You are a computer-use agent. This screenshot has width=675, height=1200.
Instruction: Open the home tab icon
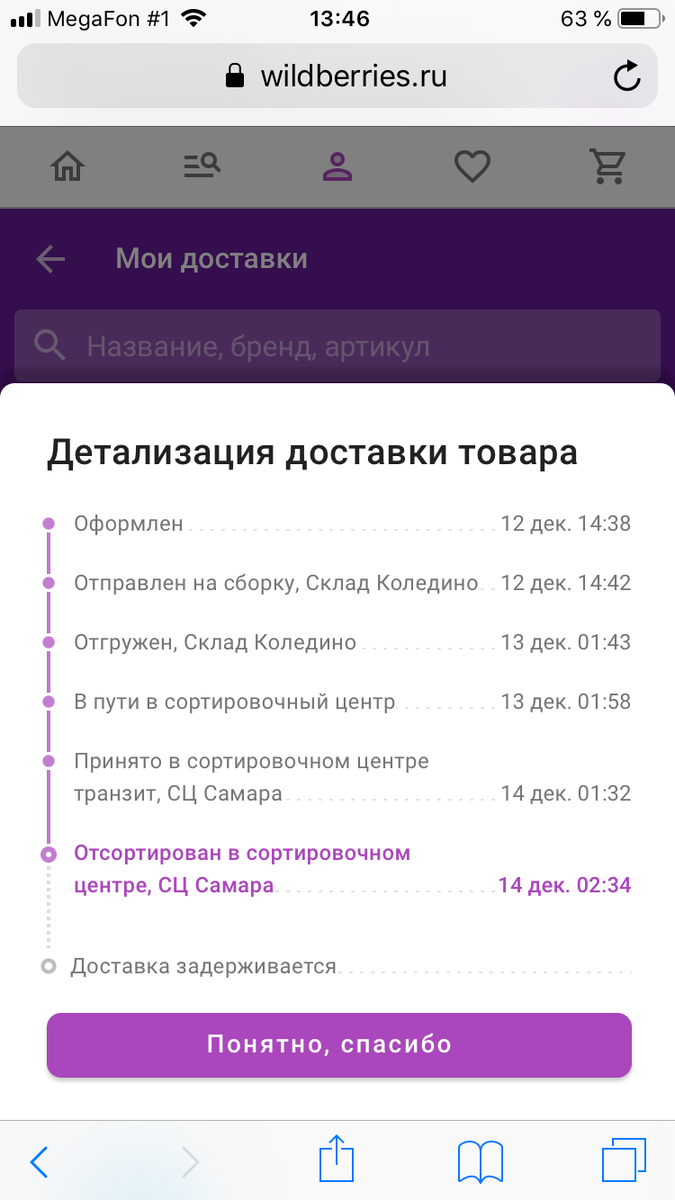pos(68,166)
